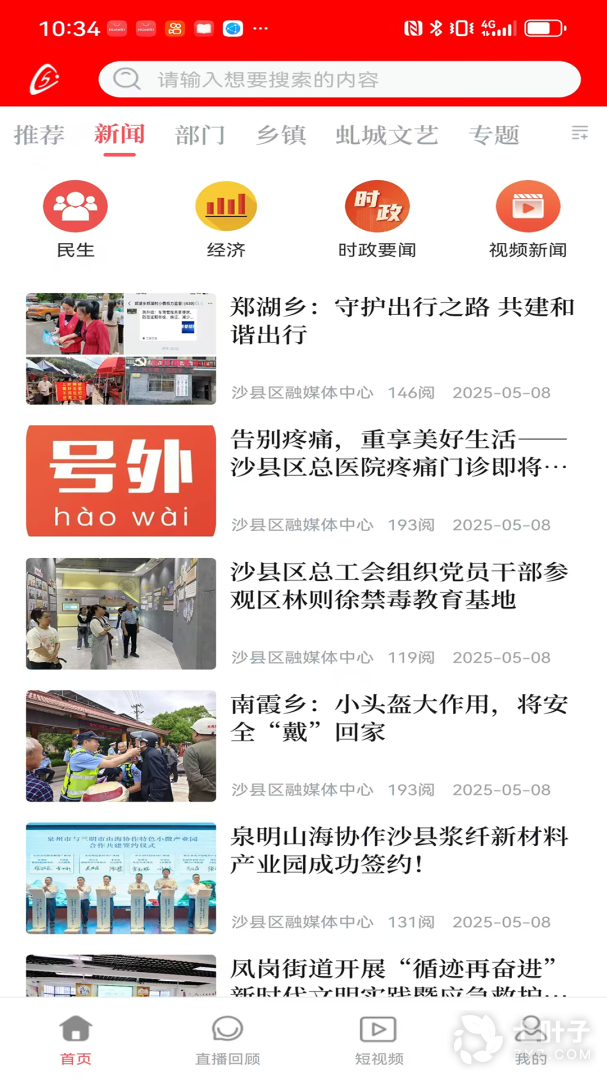Open the 时政要闻 category

pos(377,219)
